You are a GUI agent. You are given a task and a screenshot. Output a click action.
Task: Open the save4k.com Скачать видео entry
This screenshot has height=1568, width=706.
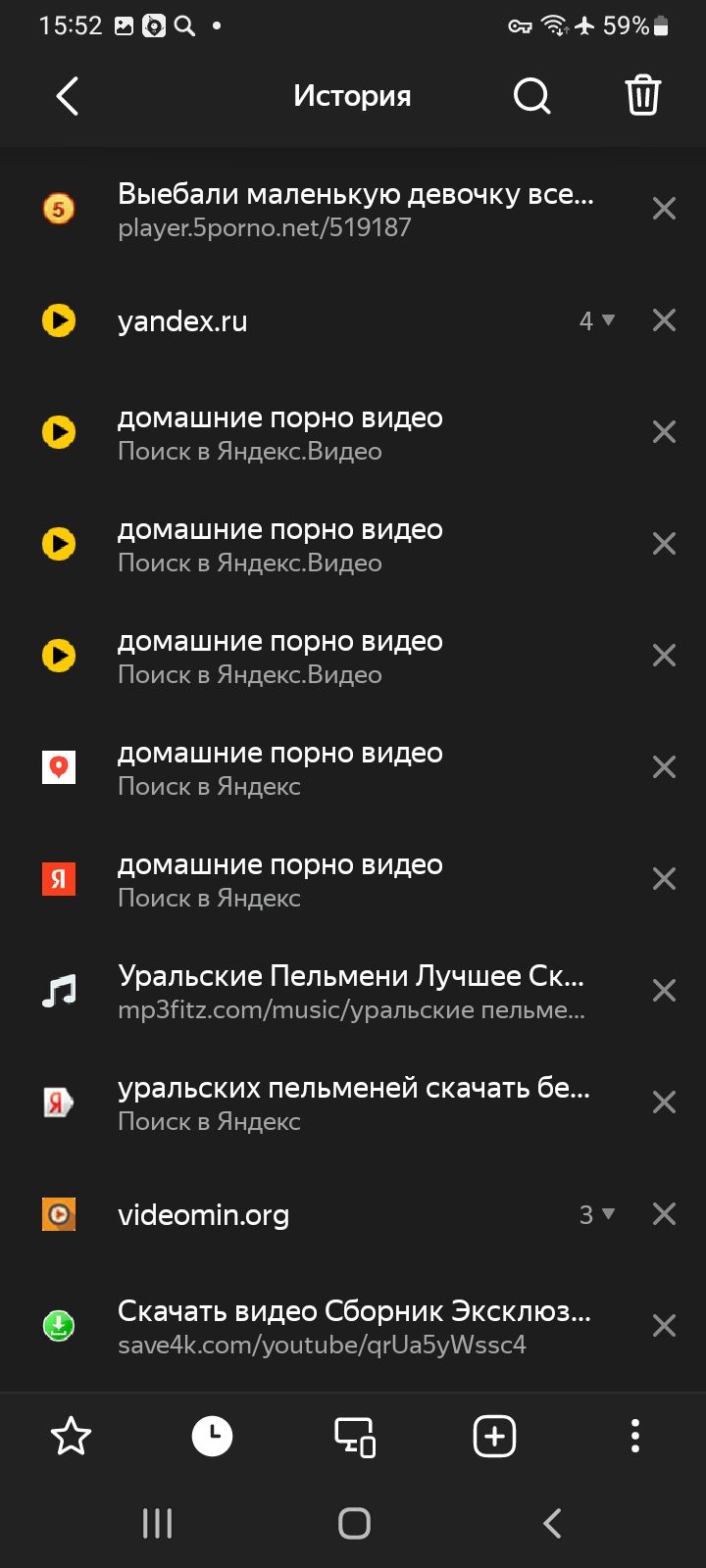(351, 1327)
